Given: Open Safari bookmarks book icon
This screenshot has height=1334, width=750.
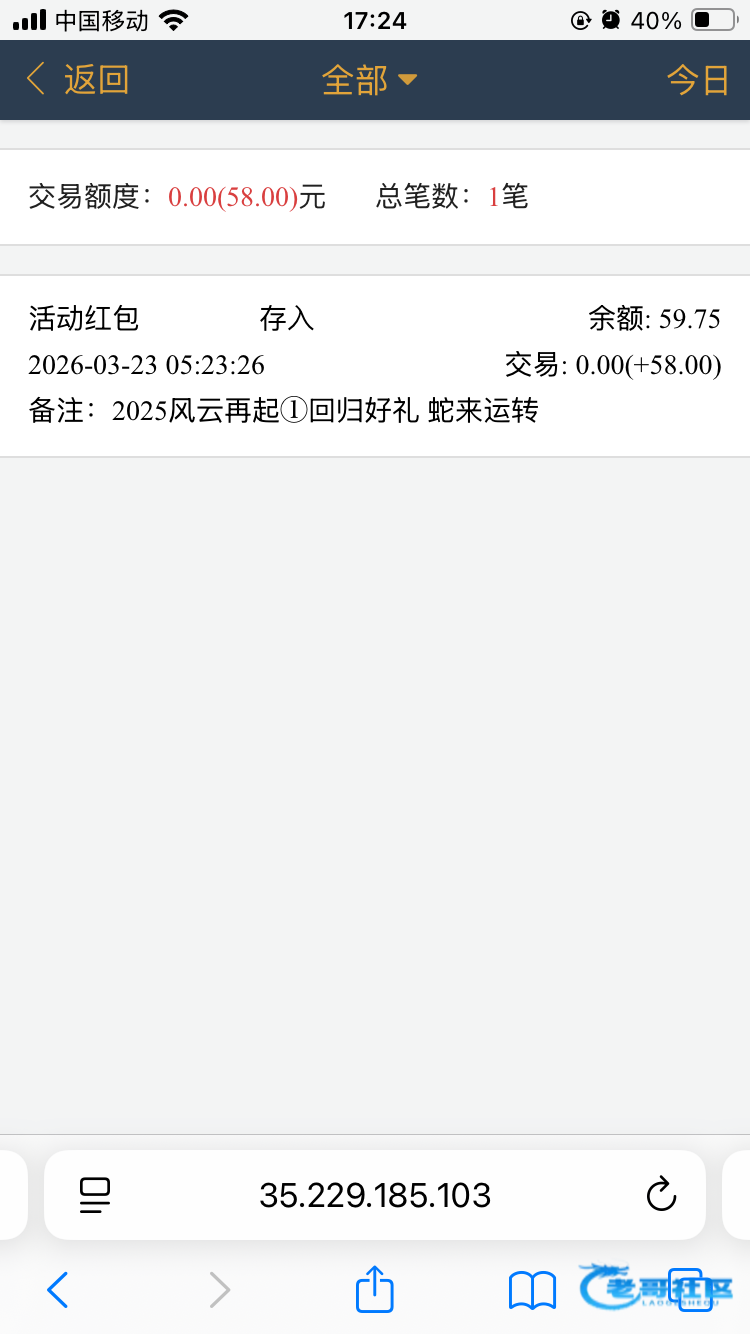Looking at the screenshot, I should click(x=532, y=1290).
